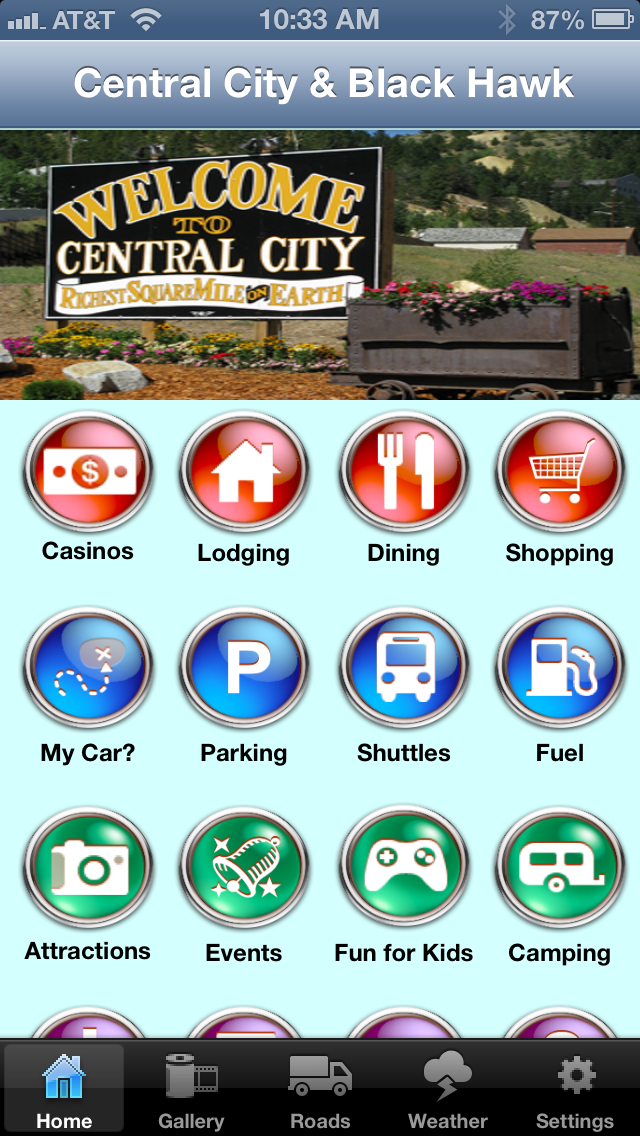Viewport: 640px width, 1136px height.
Task: Go to the Home tab
Action: [x=64, y=1090]
